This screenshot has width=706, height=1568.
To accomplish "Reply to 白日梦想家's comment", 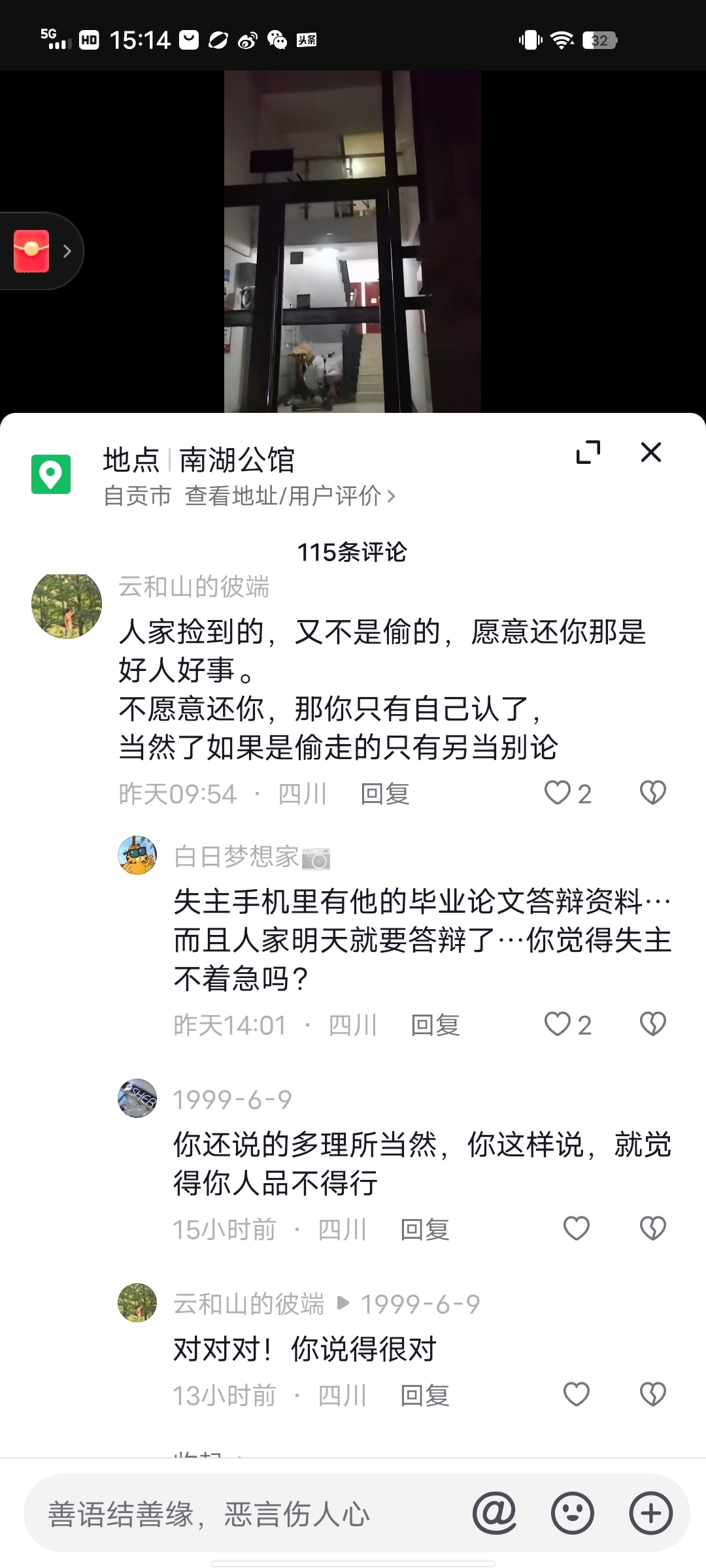I will coord(435,1025).
